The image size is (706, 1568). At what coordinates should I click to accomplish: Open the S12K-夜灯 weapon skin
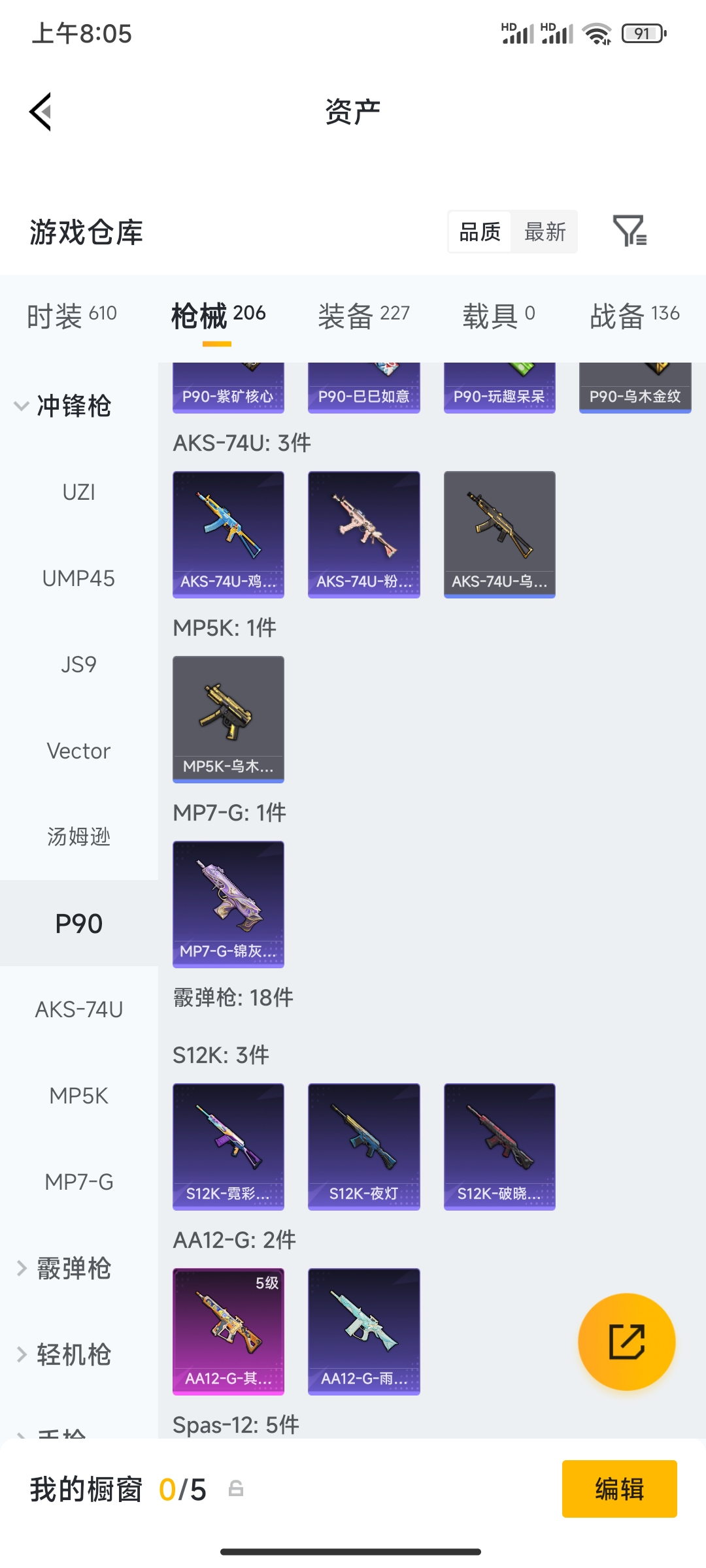(363, 1147)
